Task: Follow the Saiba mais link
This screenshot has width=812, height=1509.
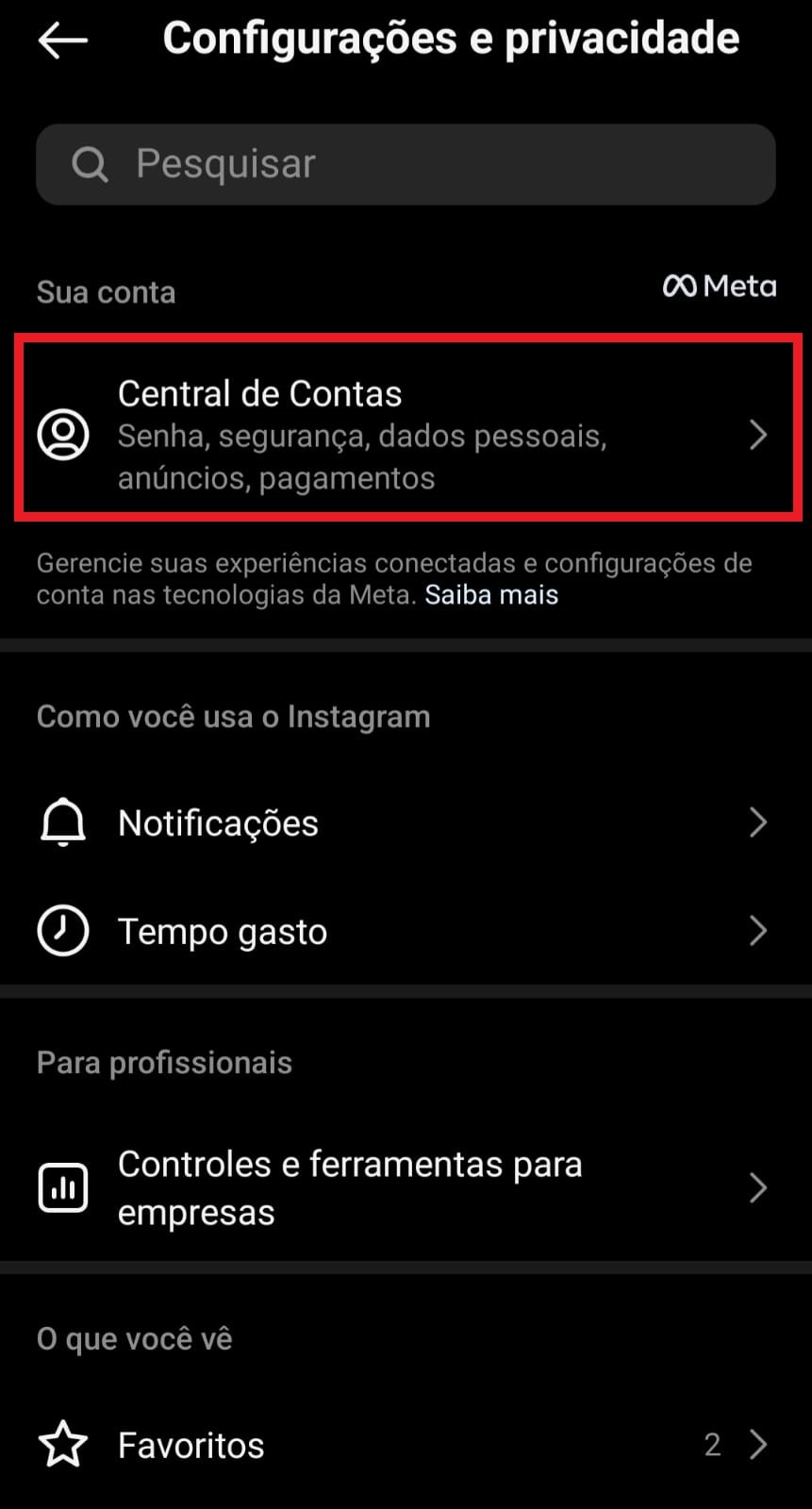Action: (491, 595)
